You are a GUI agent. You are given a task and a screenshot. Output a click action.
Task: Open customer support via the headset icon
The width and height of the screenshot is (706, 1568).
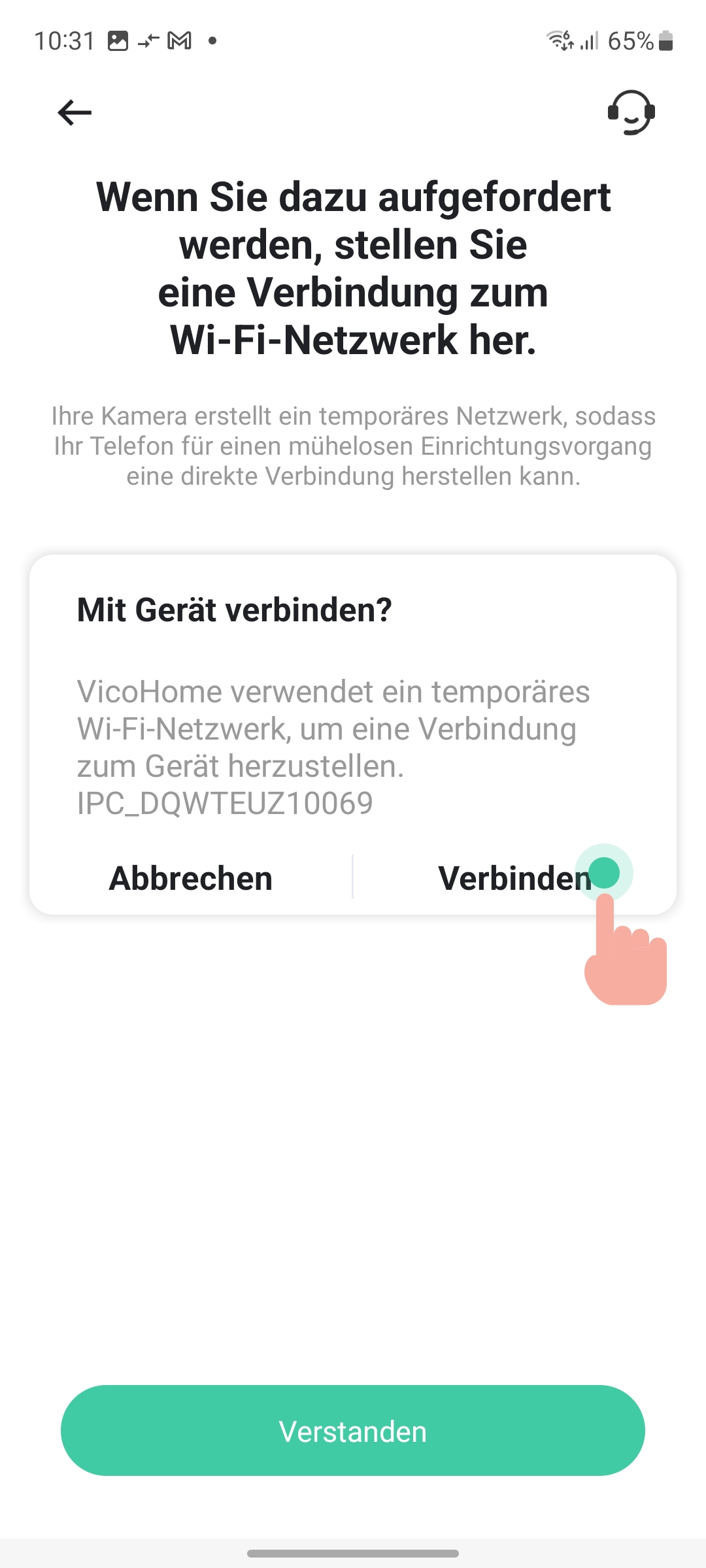pos(631,112)
